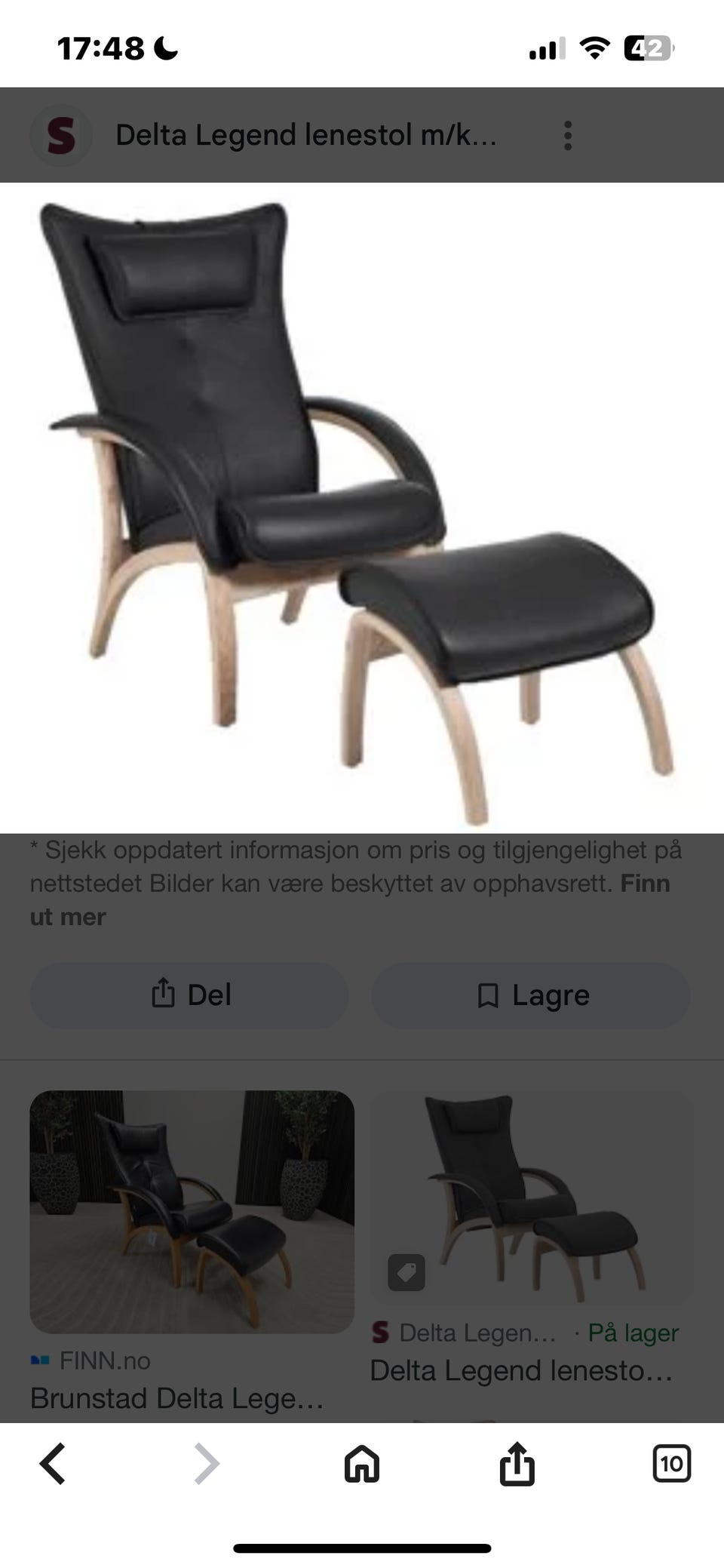Tap the bookmark icon next to Lagre
Viewport: 724px width, 1568px height.
(489, 995)
